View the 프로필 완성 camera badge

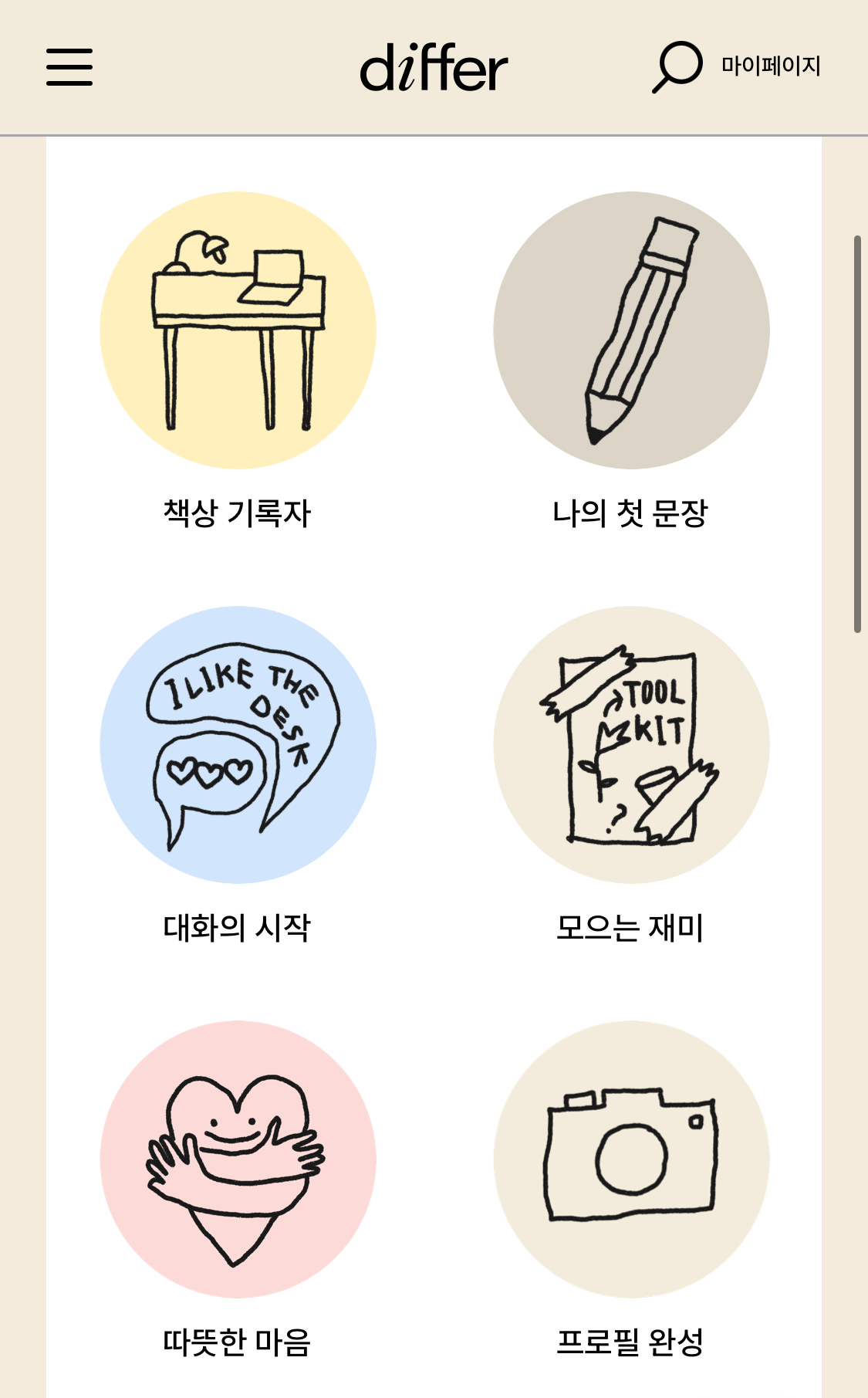point(631,1159)
